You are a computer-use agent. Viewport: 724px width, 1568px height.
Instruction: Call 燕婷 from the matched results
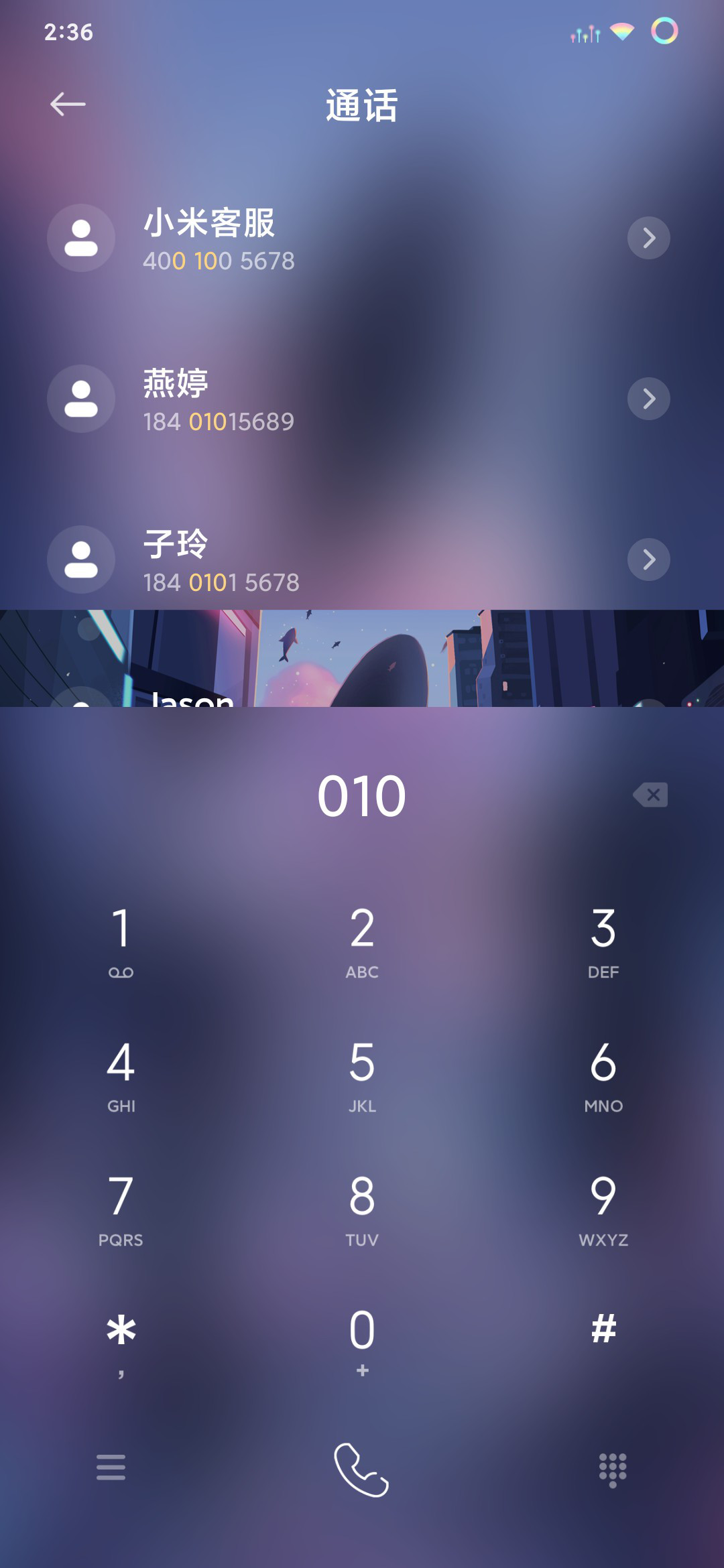[x=362, y=399]
